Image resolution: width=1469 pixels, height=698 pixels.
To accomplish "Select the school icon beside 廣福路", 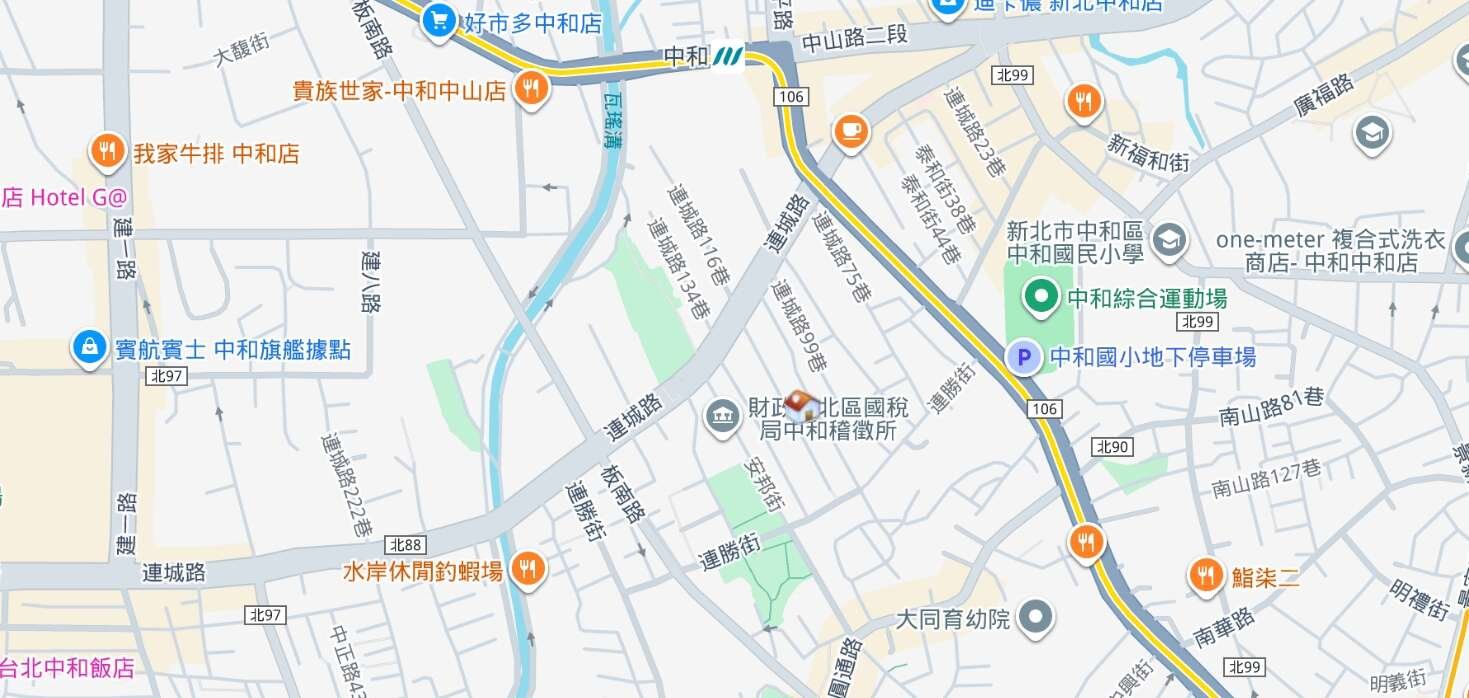I will coord(1373,133).
